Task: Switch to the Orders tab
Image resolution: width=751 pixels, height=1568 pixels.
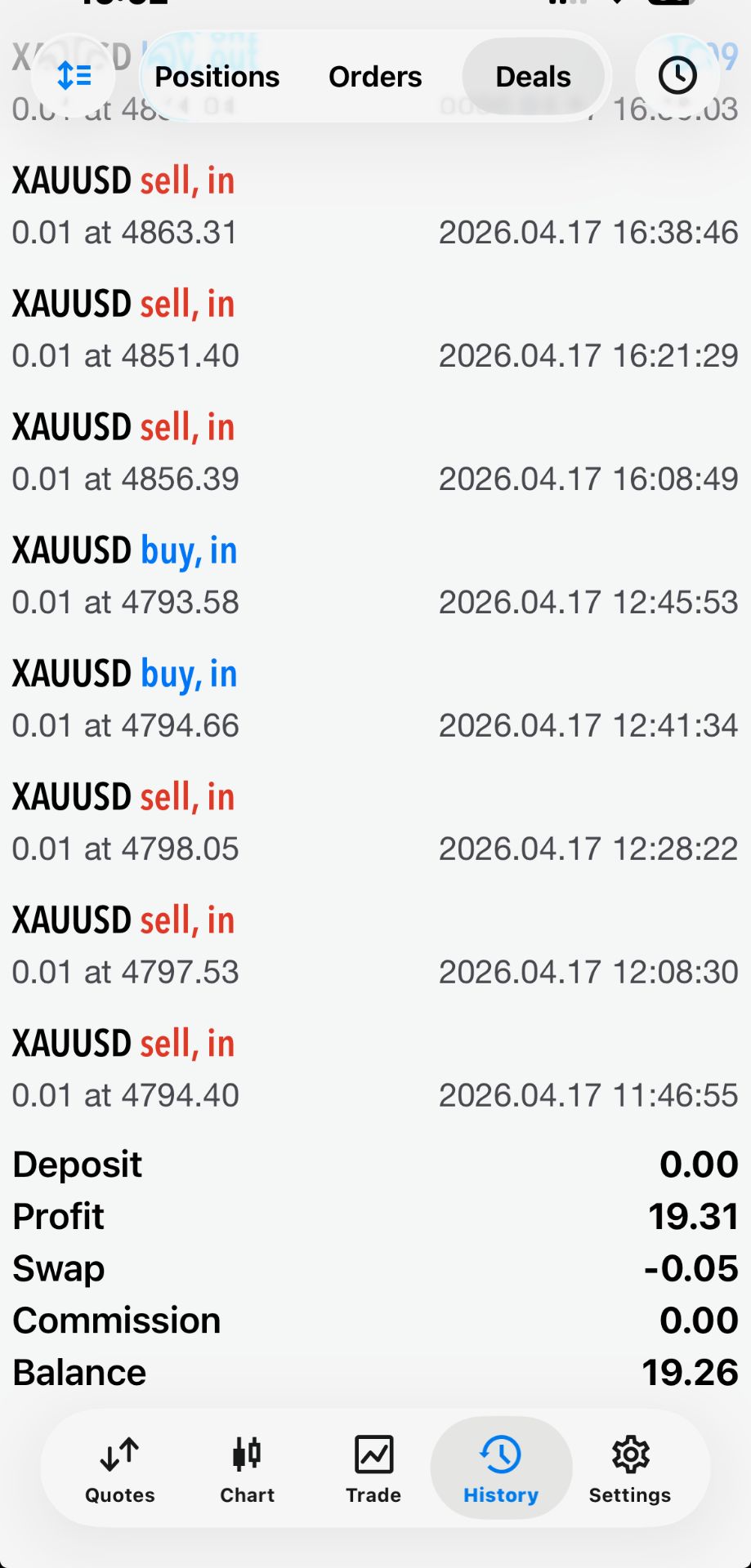Action: [375, 77]
